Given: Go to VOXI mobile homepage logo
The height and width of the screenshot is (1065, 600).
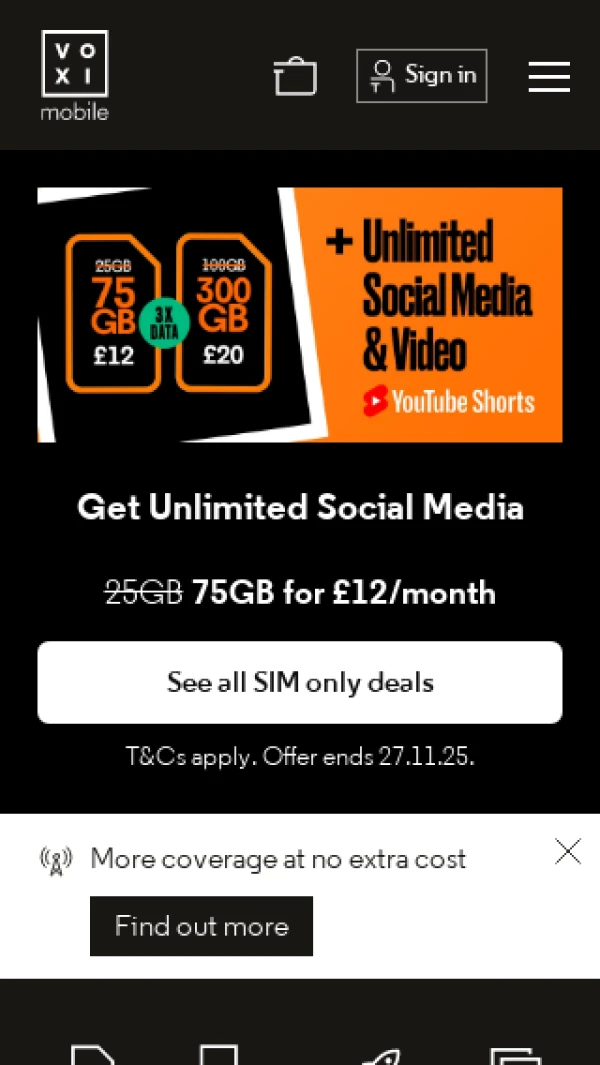Looking at the screenshot, I should pos(75,76).
